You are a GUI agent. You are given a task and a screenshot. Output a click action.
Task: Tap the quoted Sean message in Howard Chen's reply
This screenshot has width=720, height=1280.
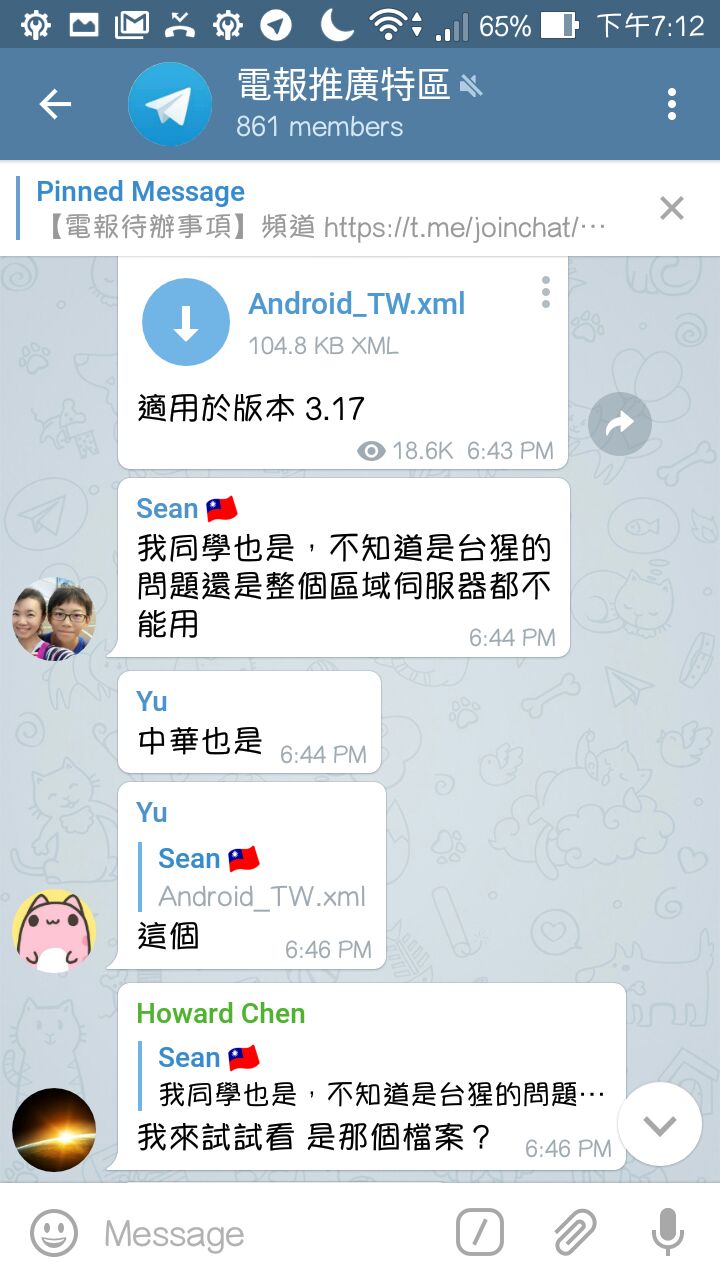[x=380, y=1075]
